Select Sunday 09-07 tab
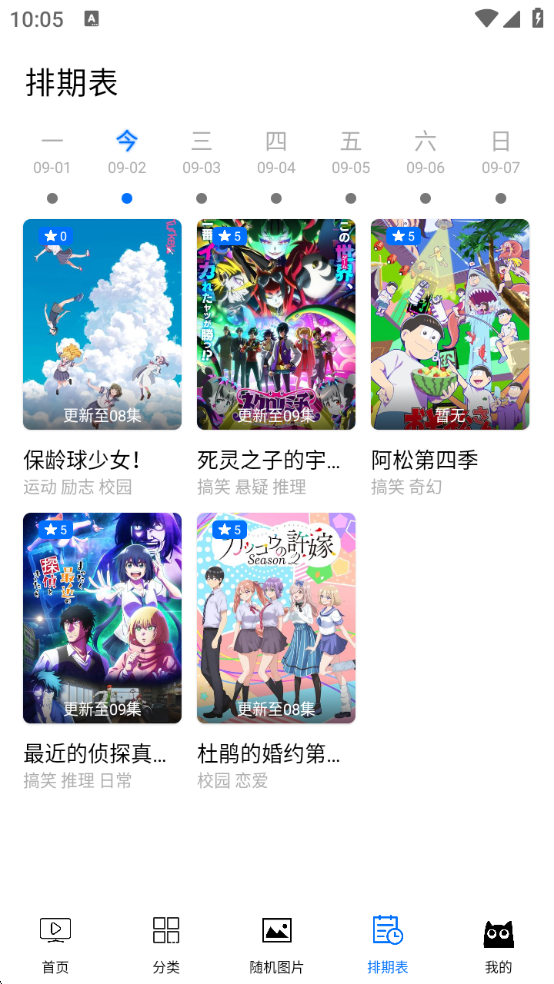554x984 pixels. point(501,166)
